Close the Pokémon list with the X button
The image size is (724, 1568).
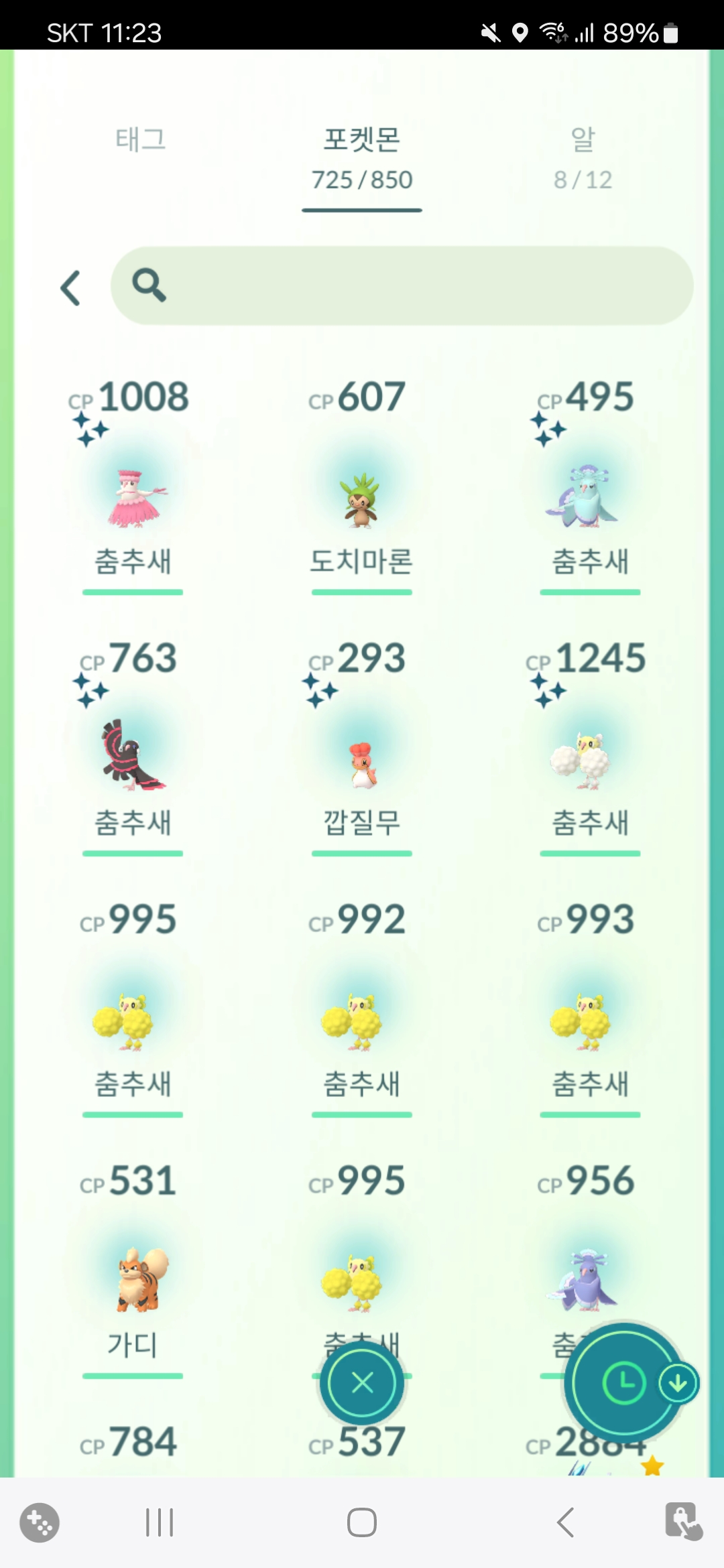[362, 1382]
